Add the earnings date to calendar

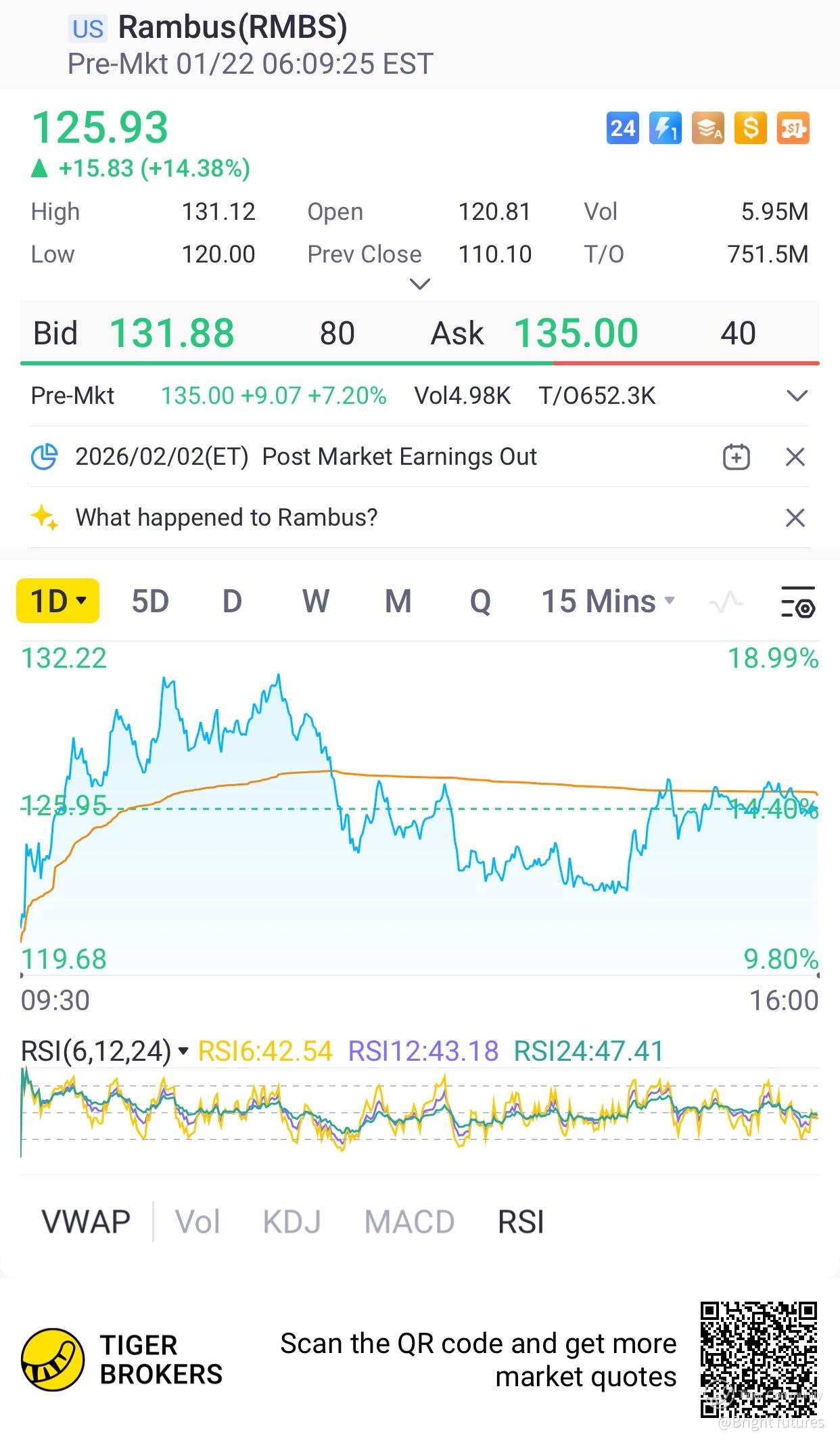[736, 457]
